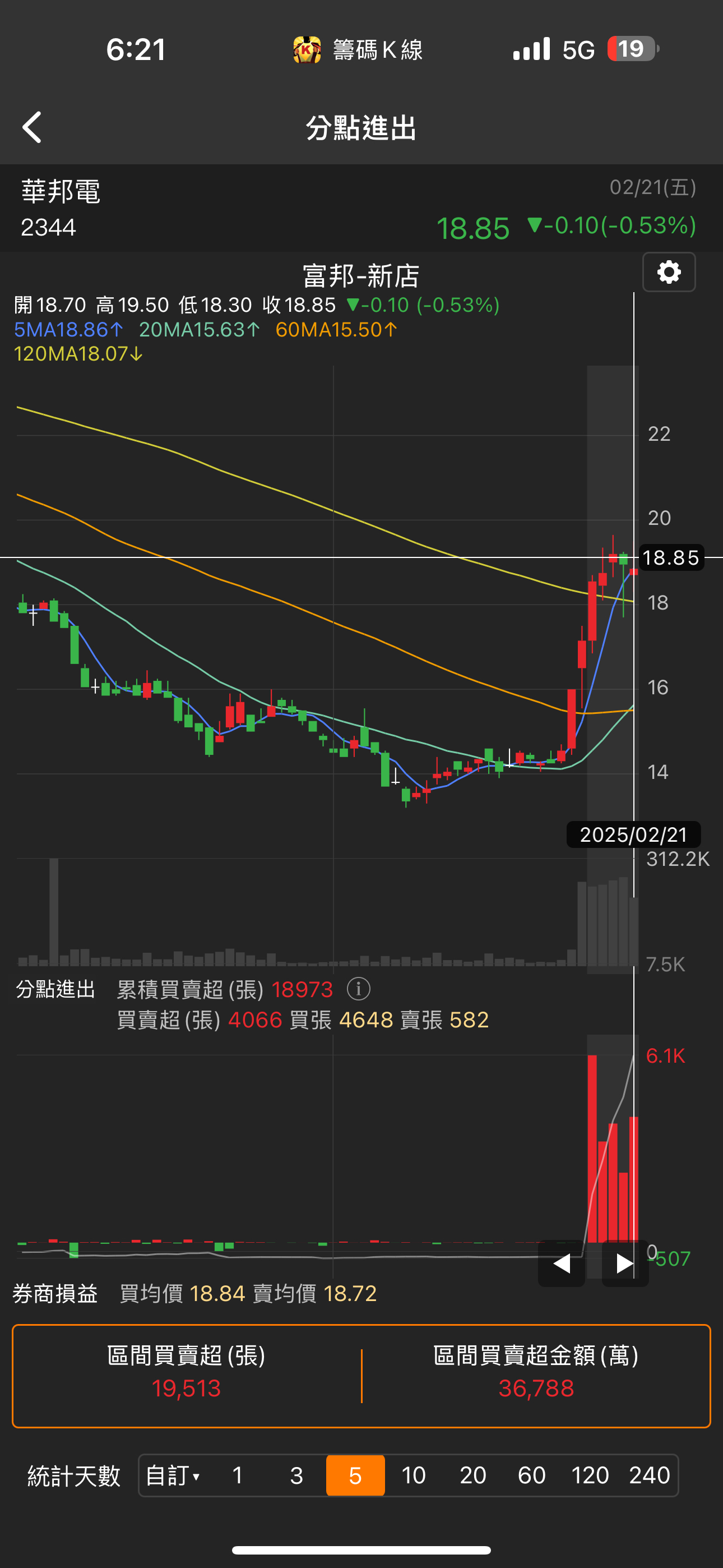Select the 5 day period
This screenshot has width=723, height=1568.
pos(355,1475)
